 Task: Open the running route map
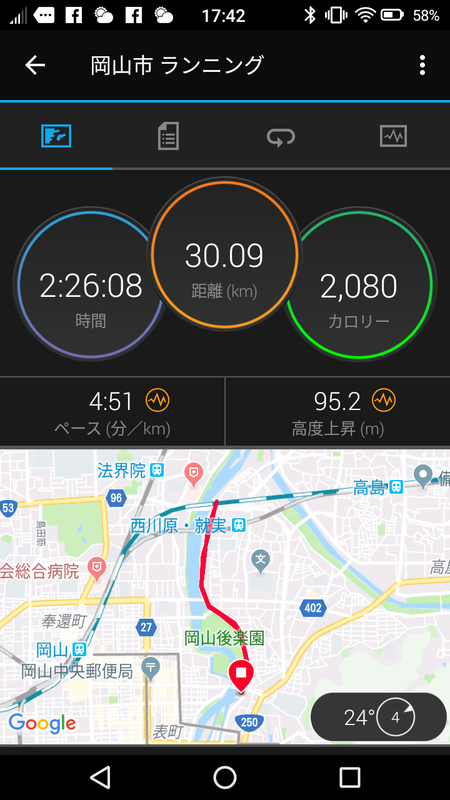coord(225,596)
